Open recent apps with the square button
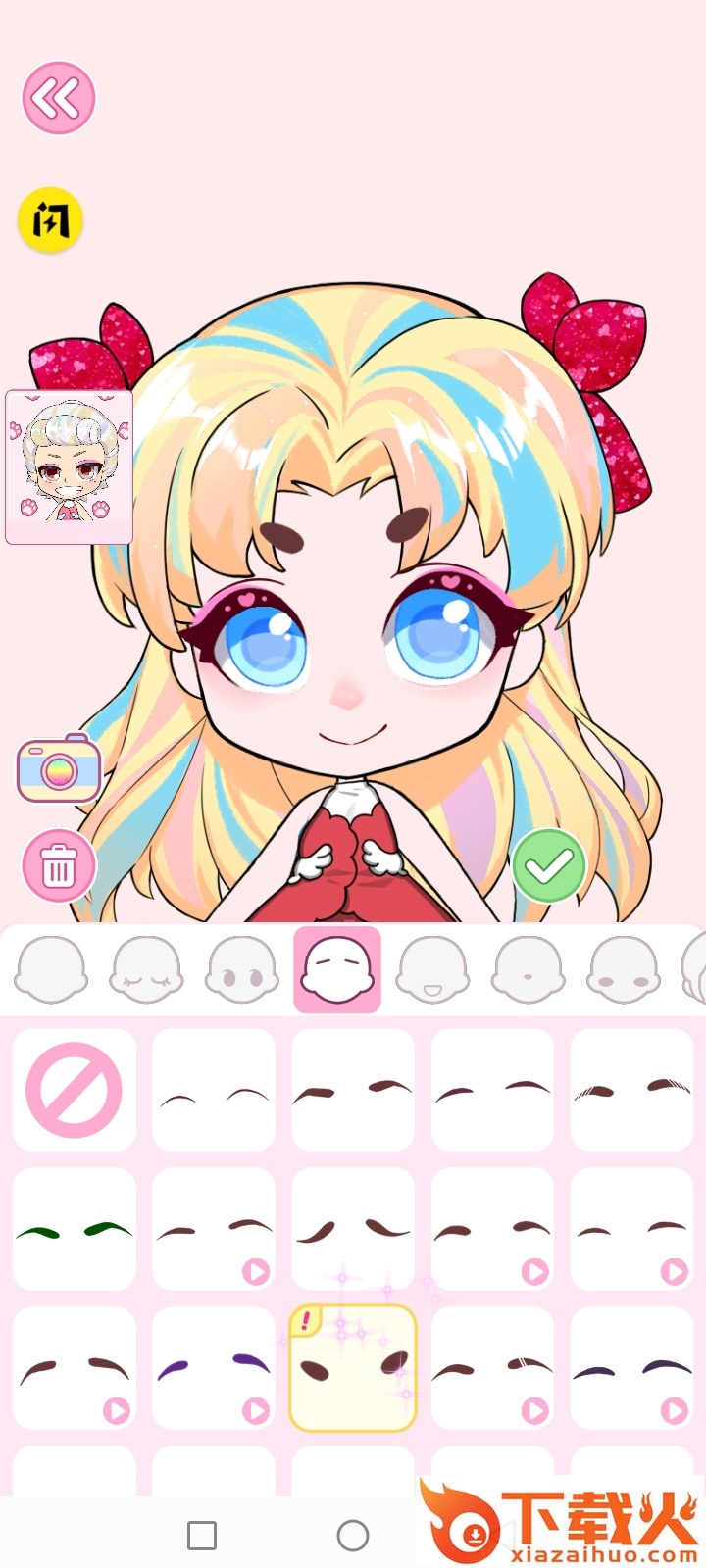706x1568 pixels. pos(202,1536)
